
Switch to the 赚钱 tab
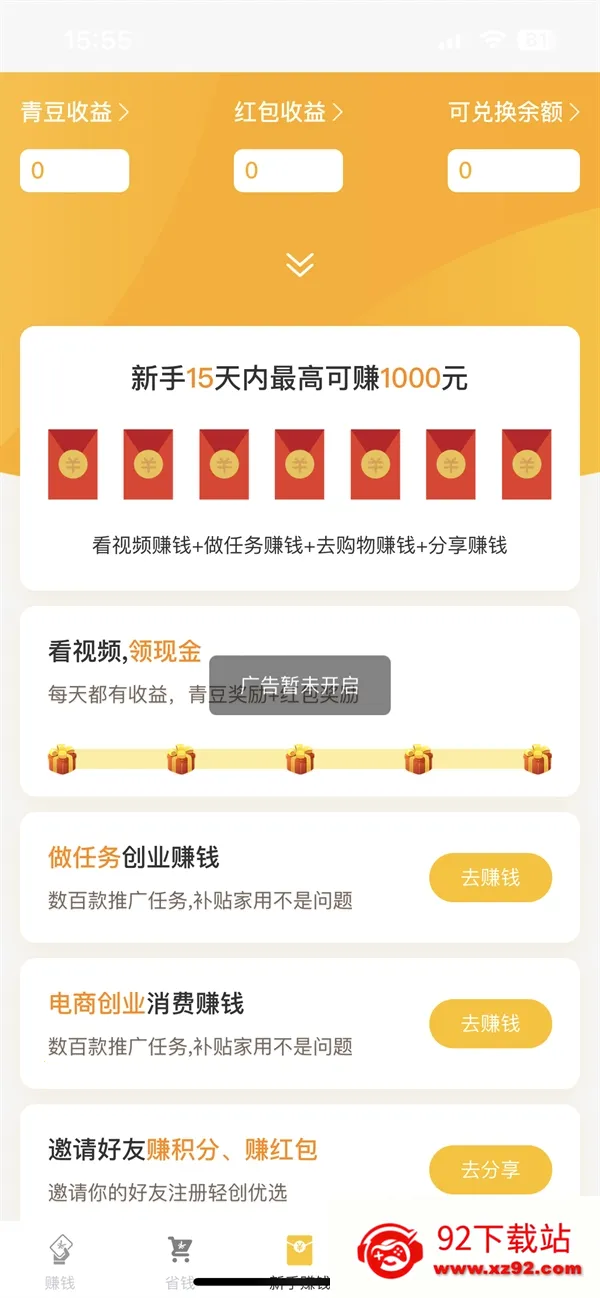pos(61,1261)
